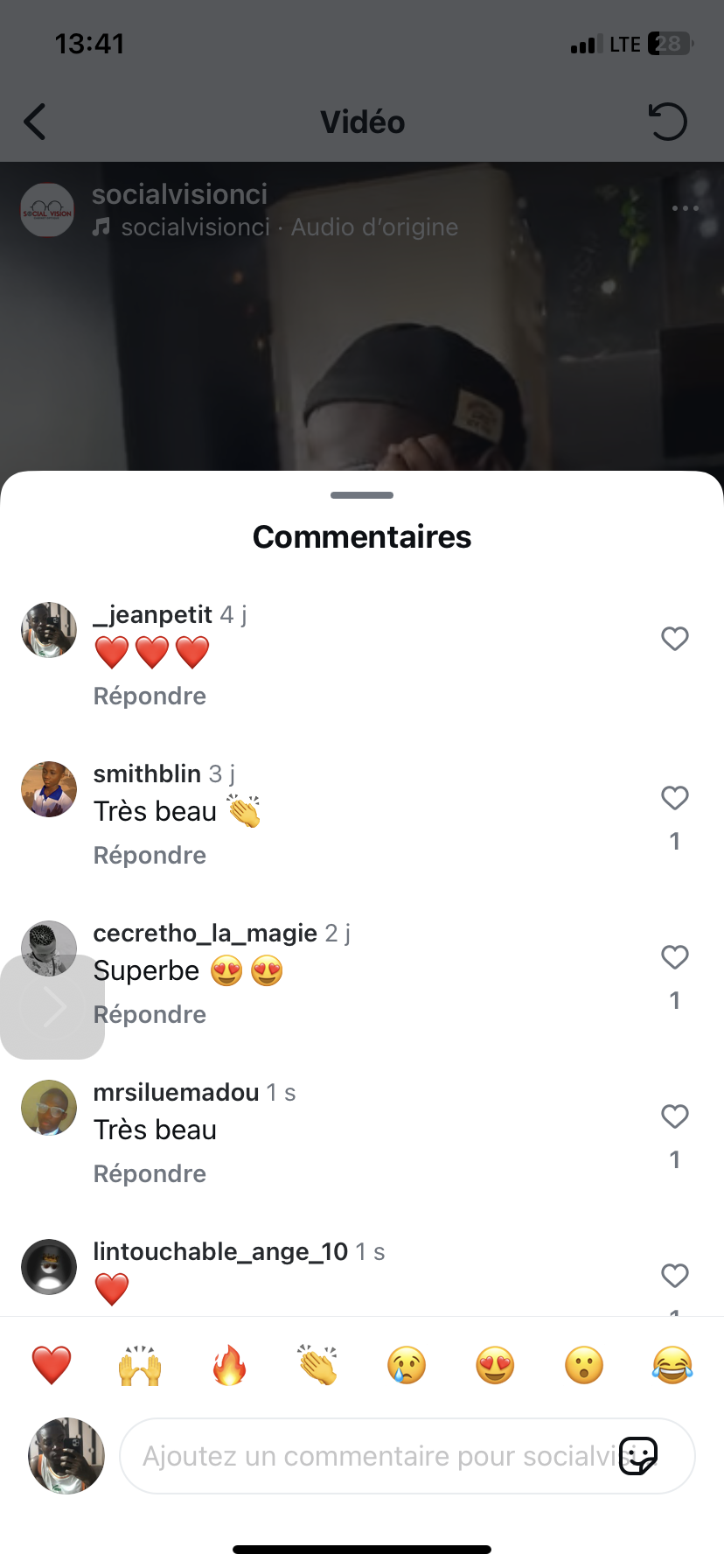Reply to mrsiluemadou's comment

[150, 1173]
